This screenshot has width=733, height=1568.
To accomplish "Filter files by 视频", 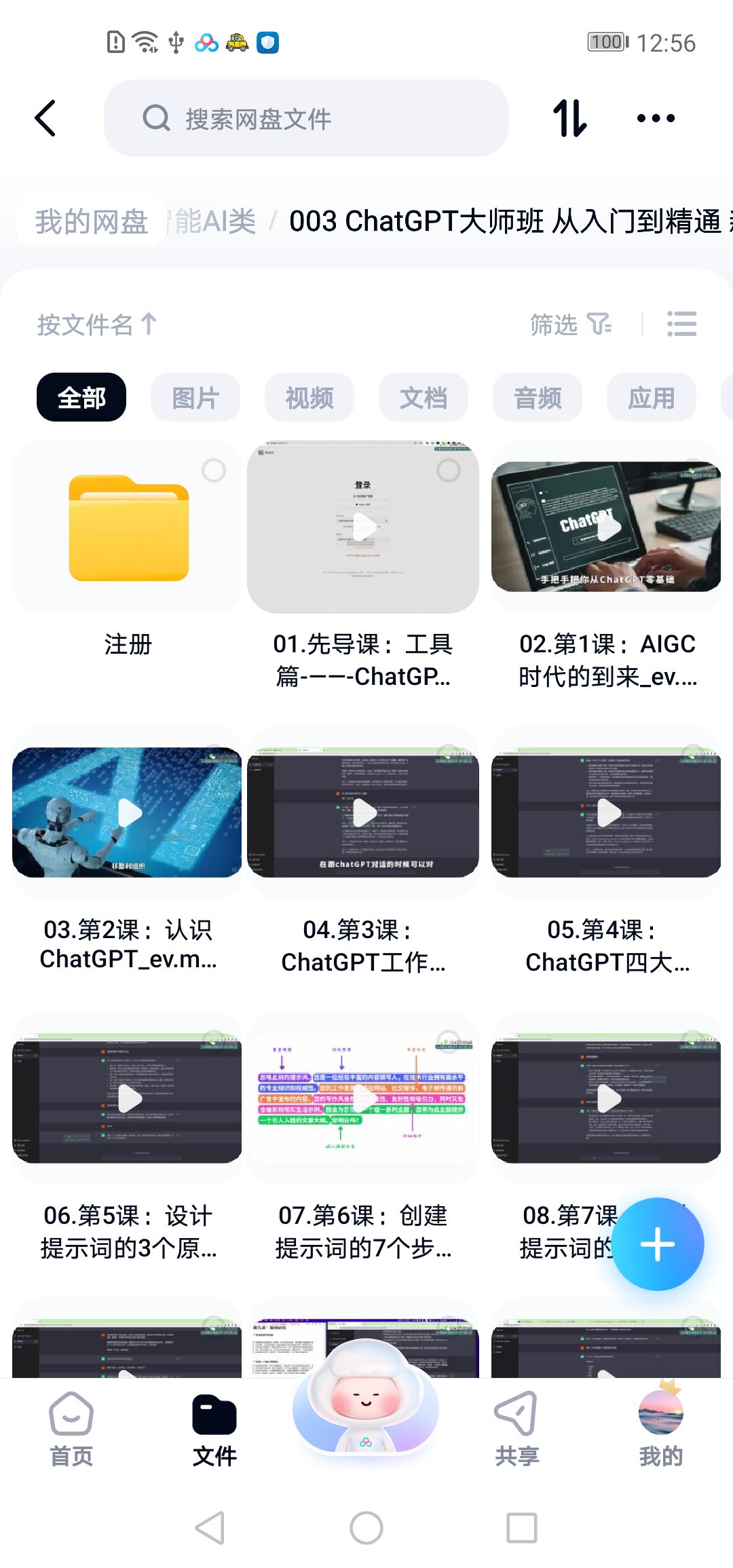I will pos(309,398).
